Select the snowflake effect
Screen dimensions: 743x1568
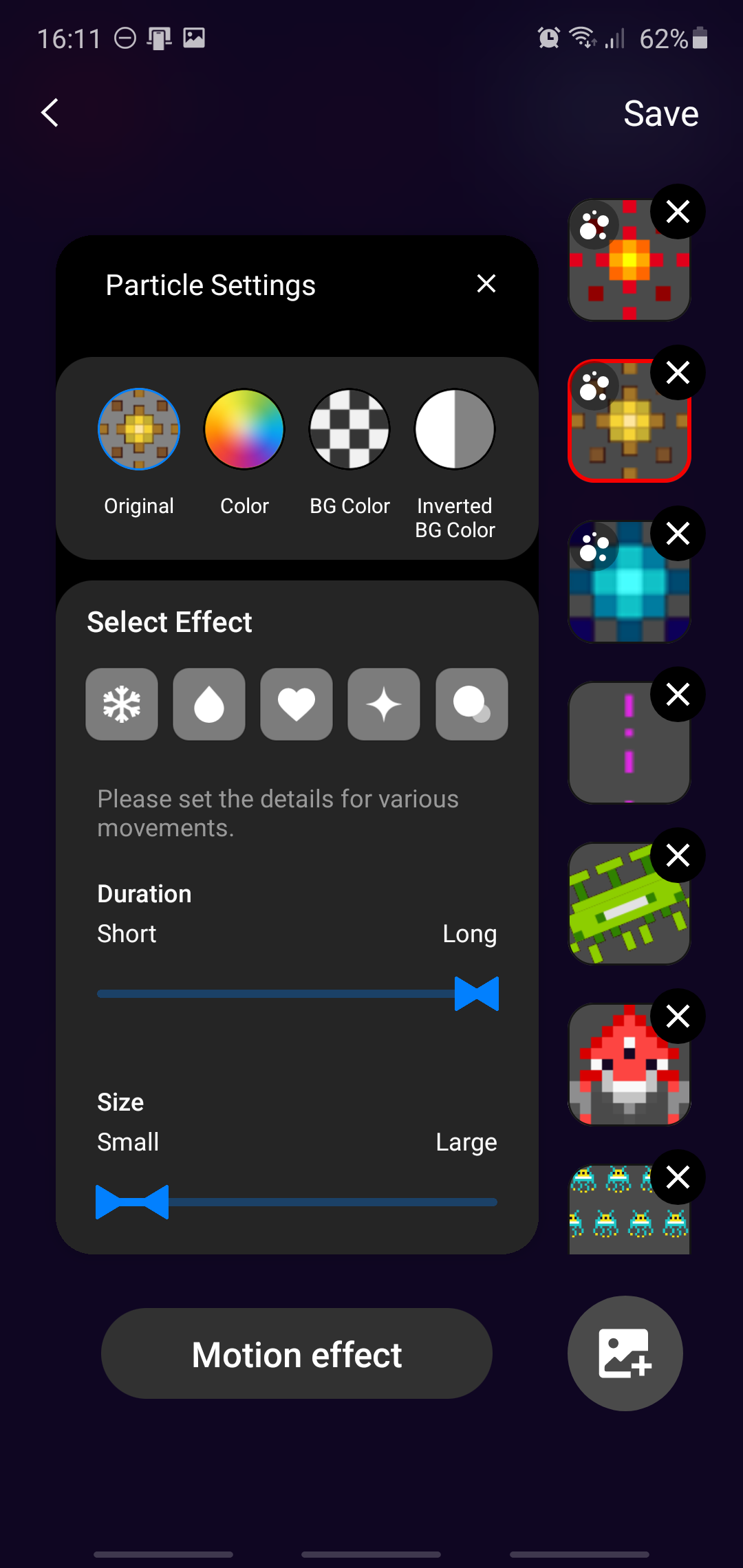122,704
